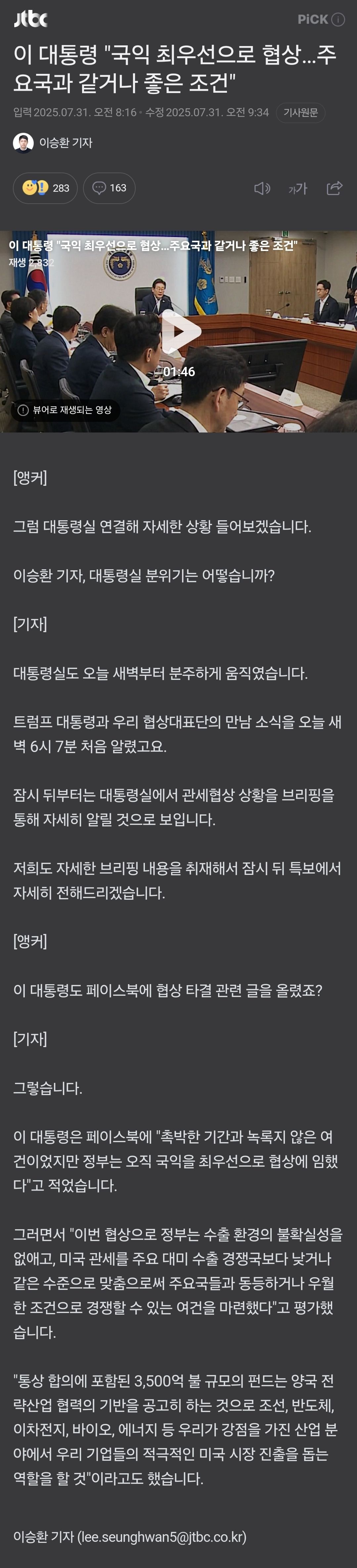This screenshot has width=357, height=1568.
Task: Listen to article with speaker icon
Action: point(261,189)
